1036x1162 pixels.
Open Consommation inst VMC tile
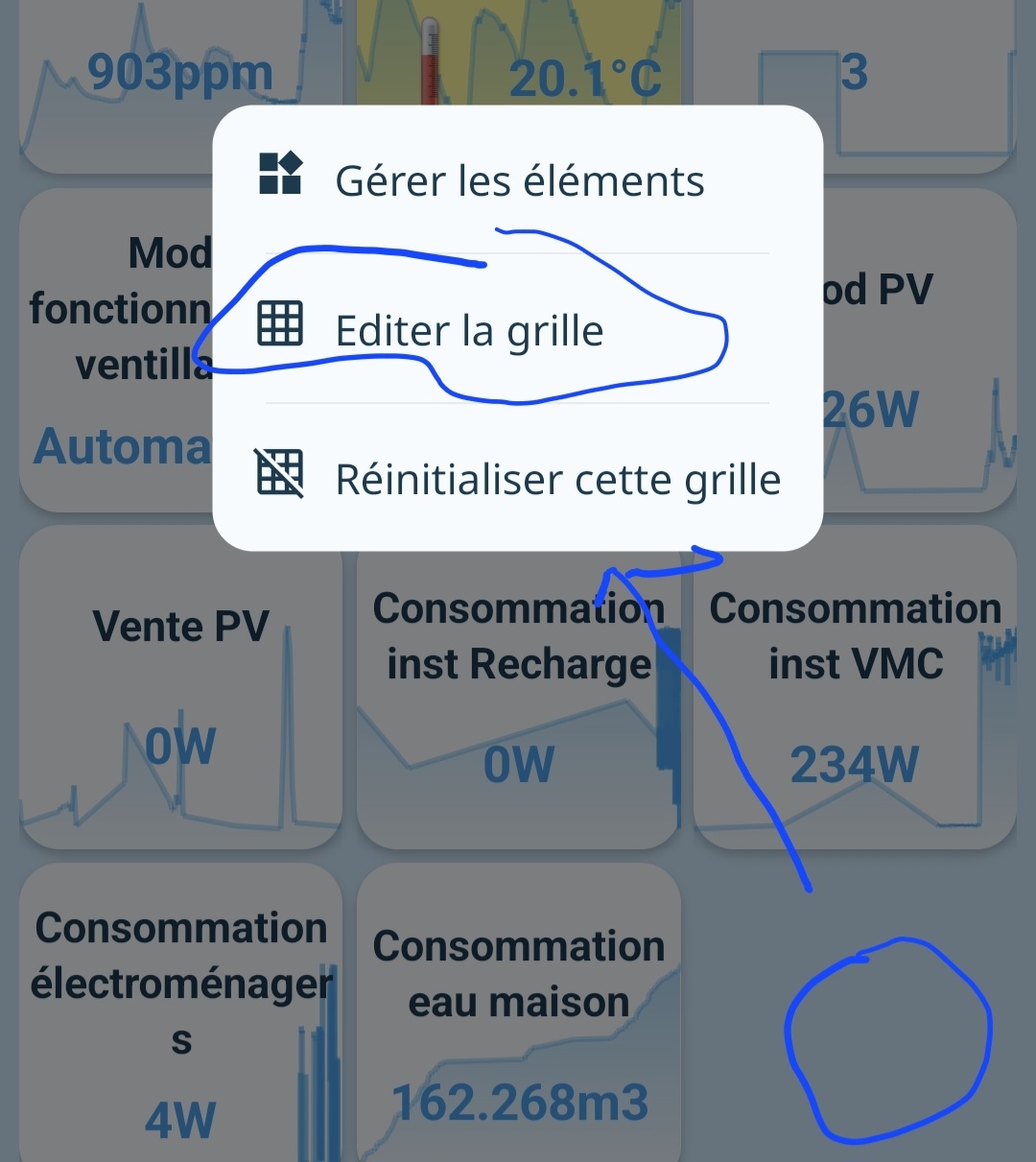coord(854,686)
